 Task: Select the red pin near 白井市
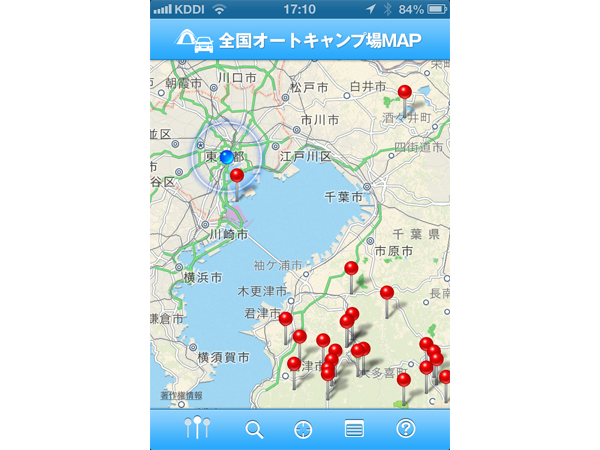(405, 93)
